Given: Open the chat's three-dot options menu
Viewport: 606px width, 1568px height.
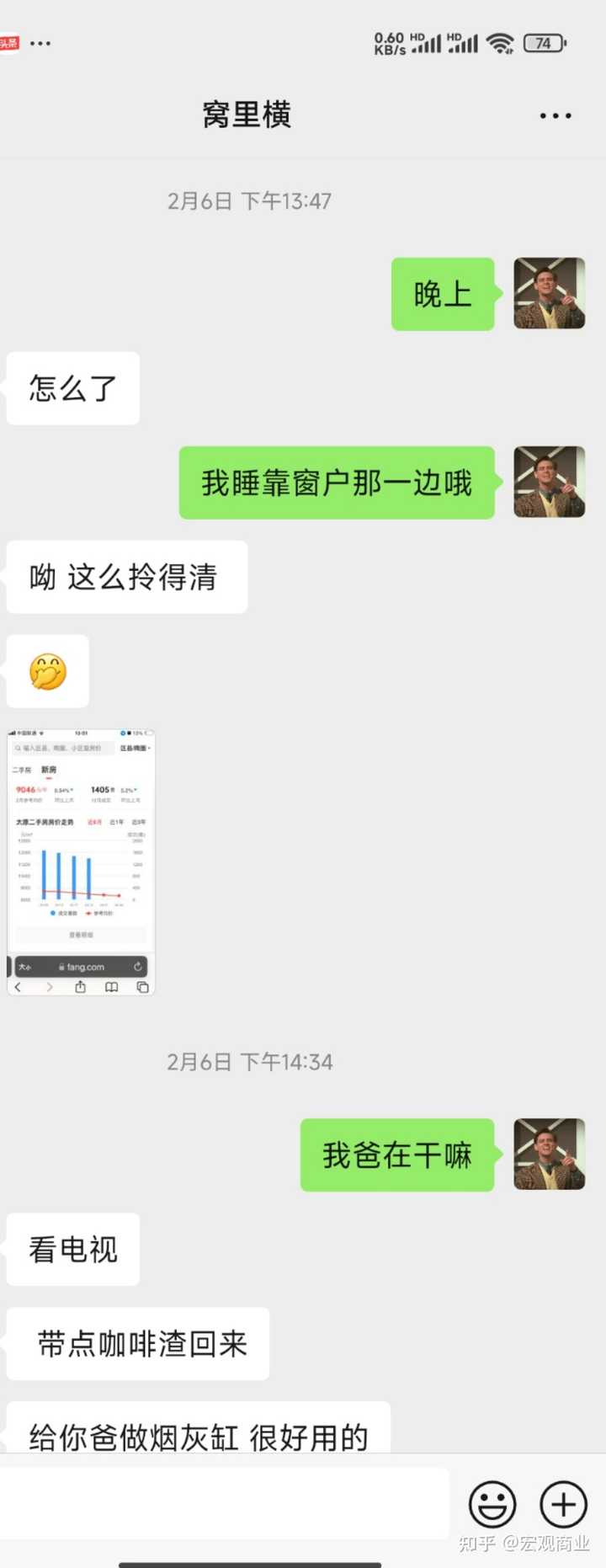Looking at the screenshot, I should tap(555, 115).
